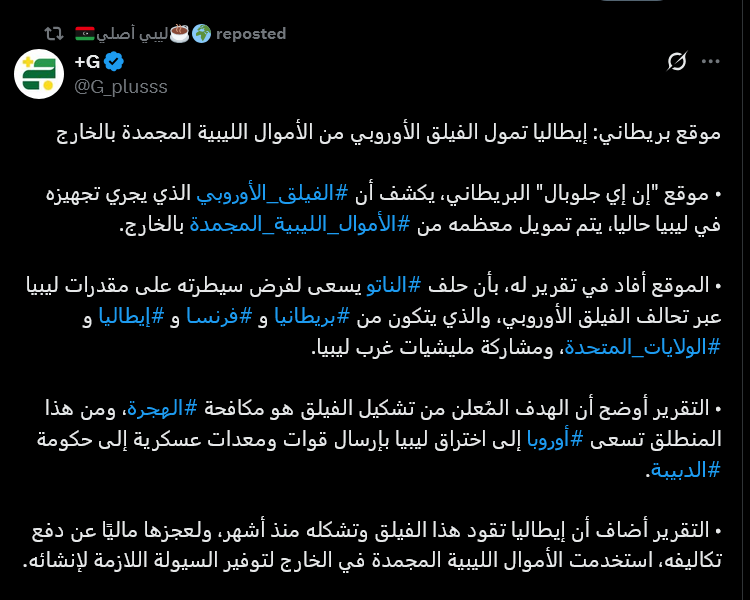The height and width of the screenshot is (600, 750).
Task: Tap the Grok icon beside the overflow menu
Action: [x=677, y=62]
